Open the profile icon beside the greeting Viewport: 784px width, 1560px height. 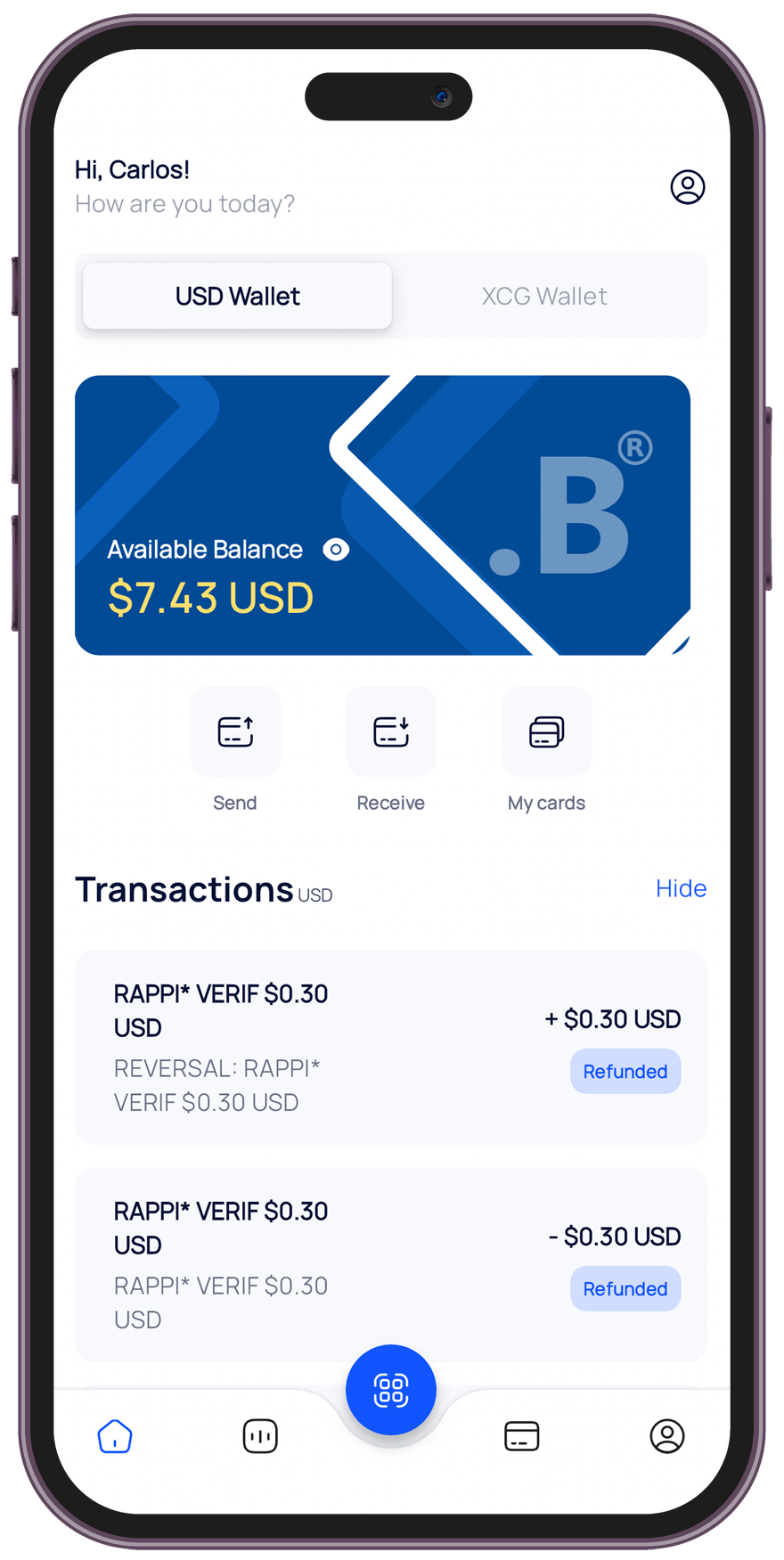[687, 187]
